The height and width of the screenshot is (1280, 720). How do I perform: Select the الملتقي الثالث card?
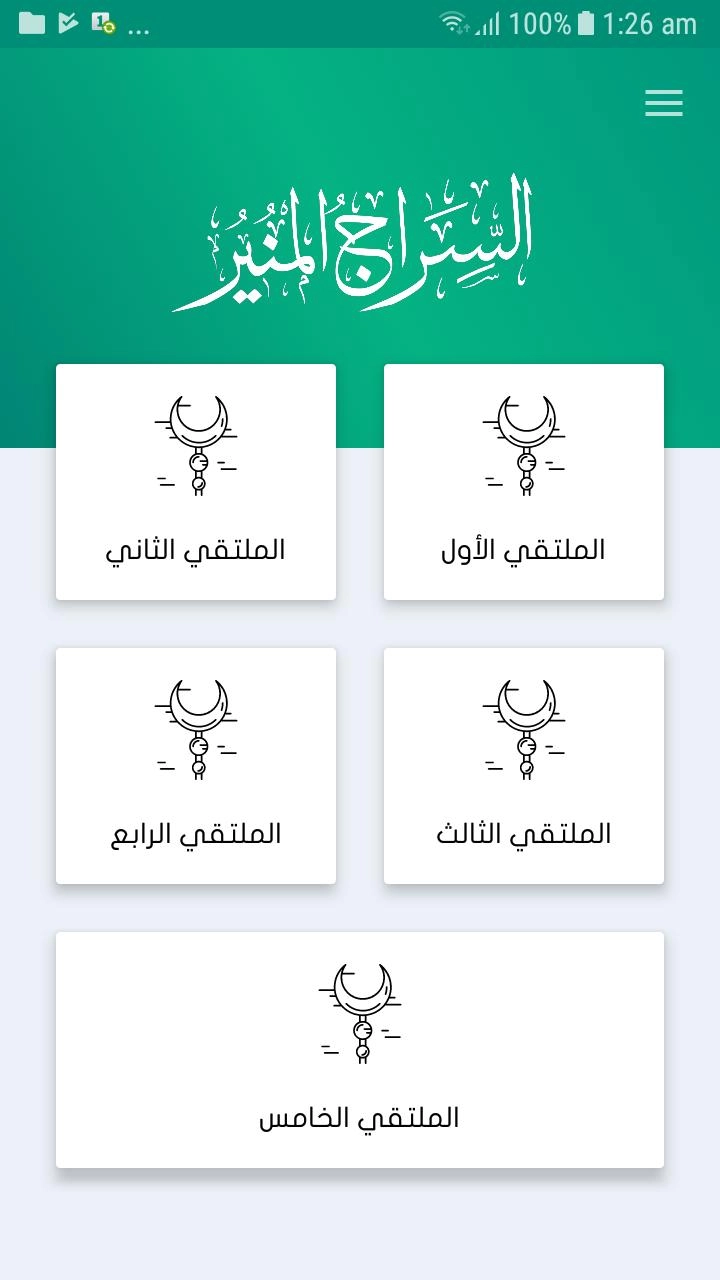(523, 766)
